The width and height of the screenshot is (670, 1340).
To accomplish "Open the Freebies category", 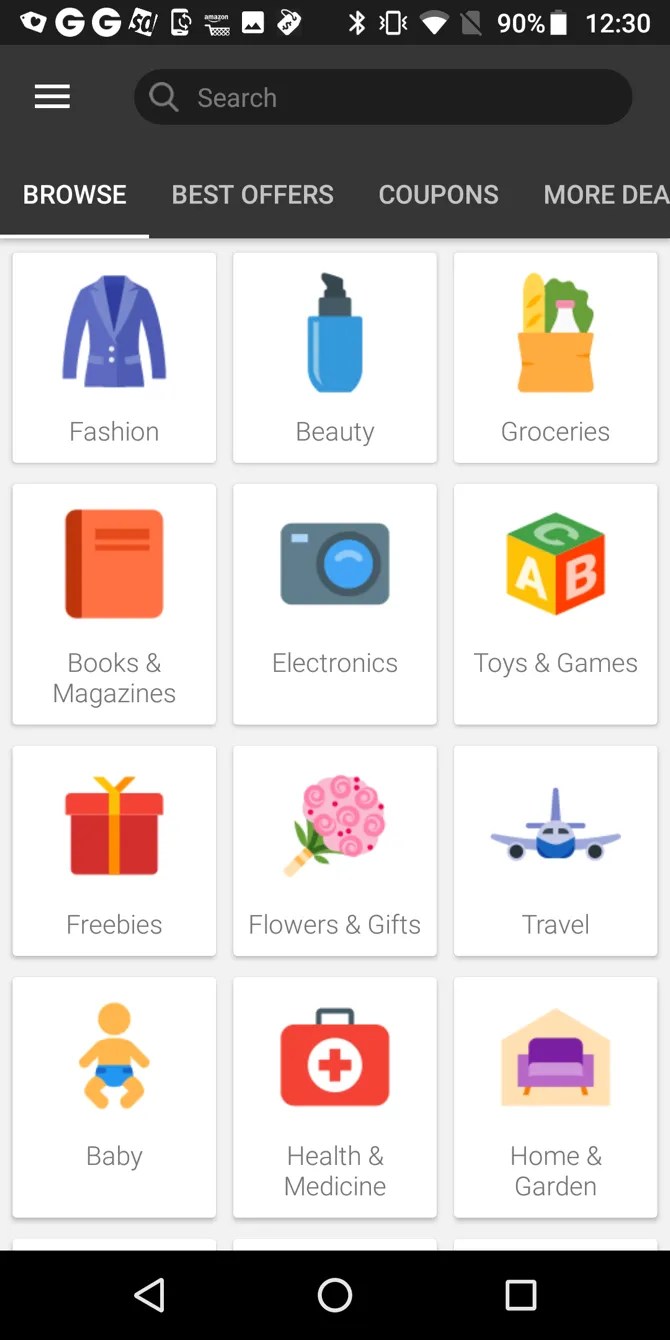I will click(x=114, y=850).
